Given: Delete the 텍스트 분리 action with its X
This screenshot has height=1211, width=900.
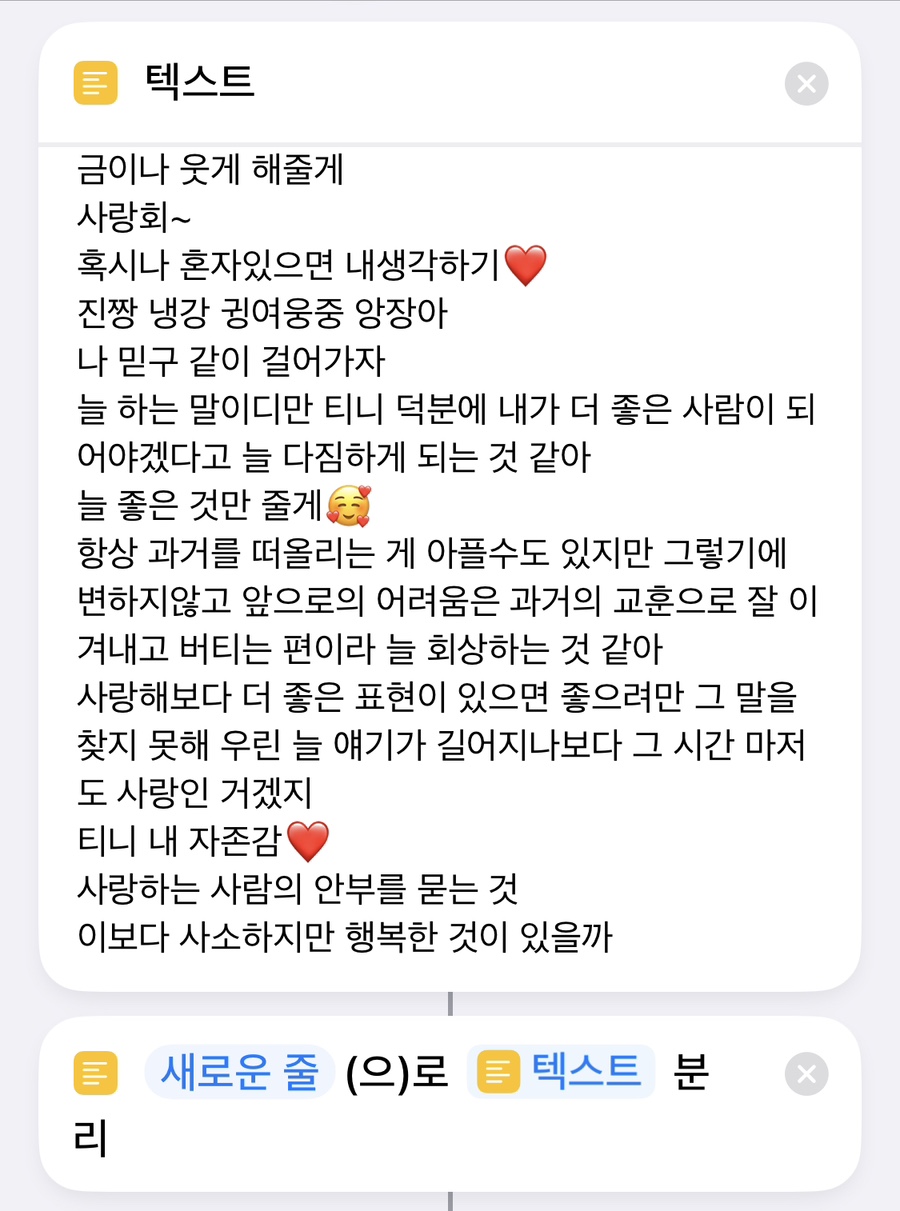Looking at the screenshot, I should coord(806,1075).
